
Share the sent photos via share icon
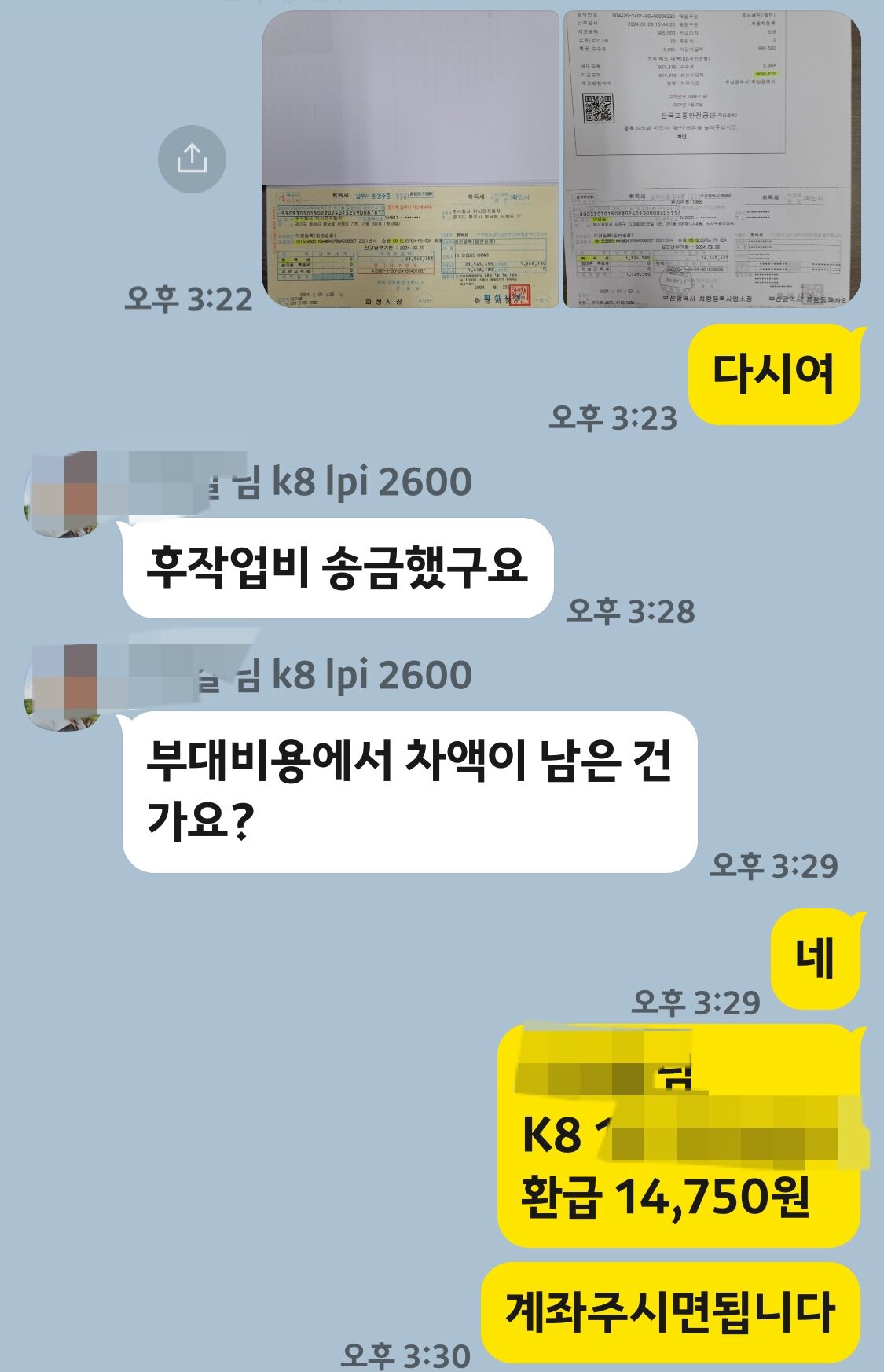(192, 160)
